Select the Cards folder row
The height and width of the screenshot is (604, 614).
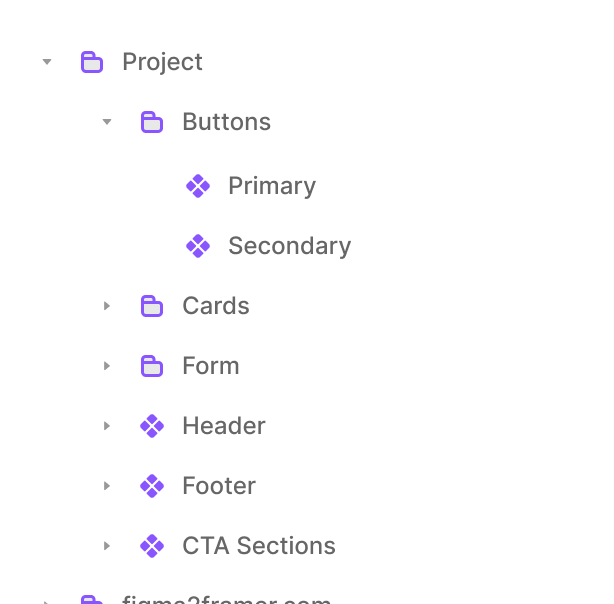[215, 306]
